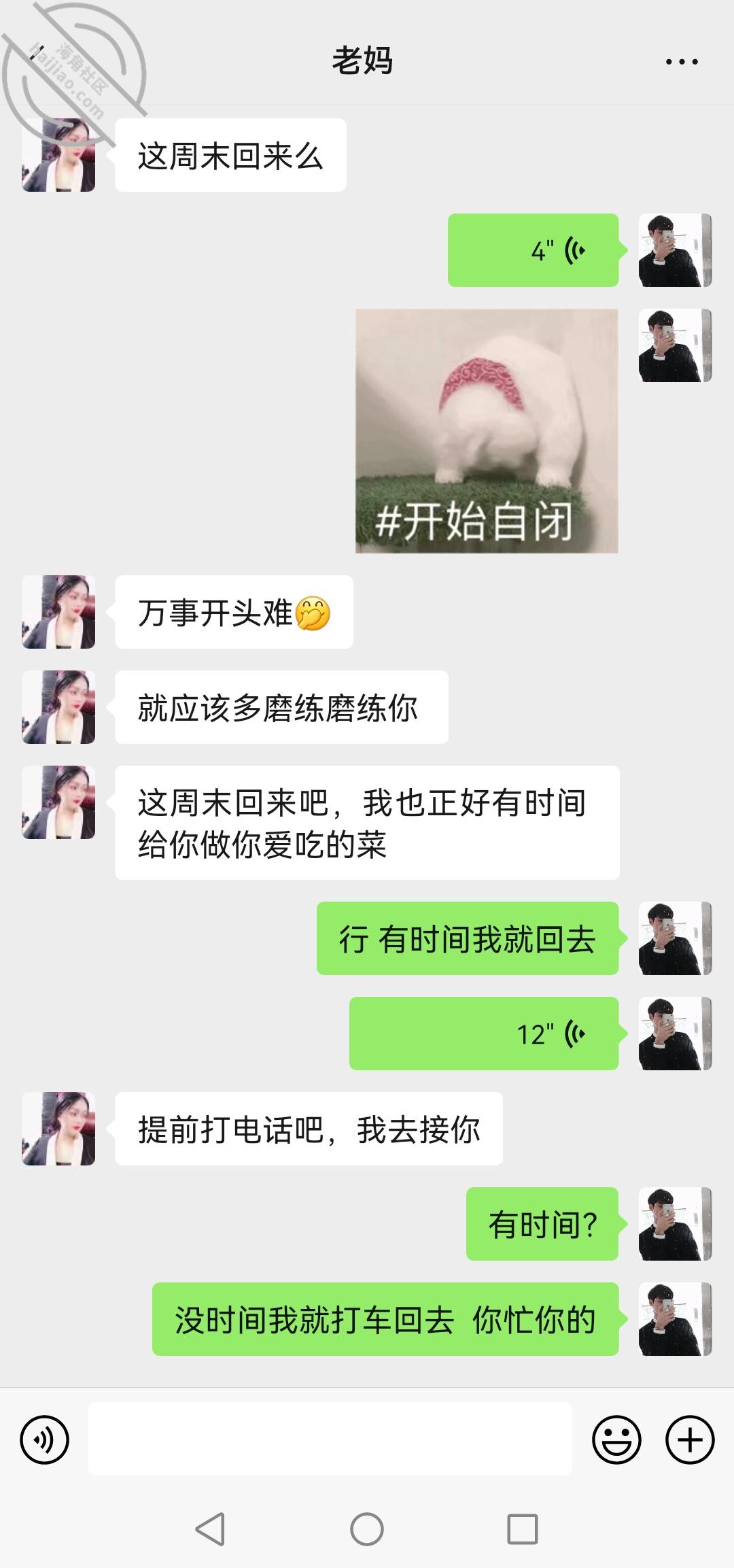The image size is (734, 1568).
Task: Open my avatar beside 有时间? message
Action: (675, 1224)
